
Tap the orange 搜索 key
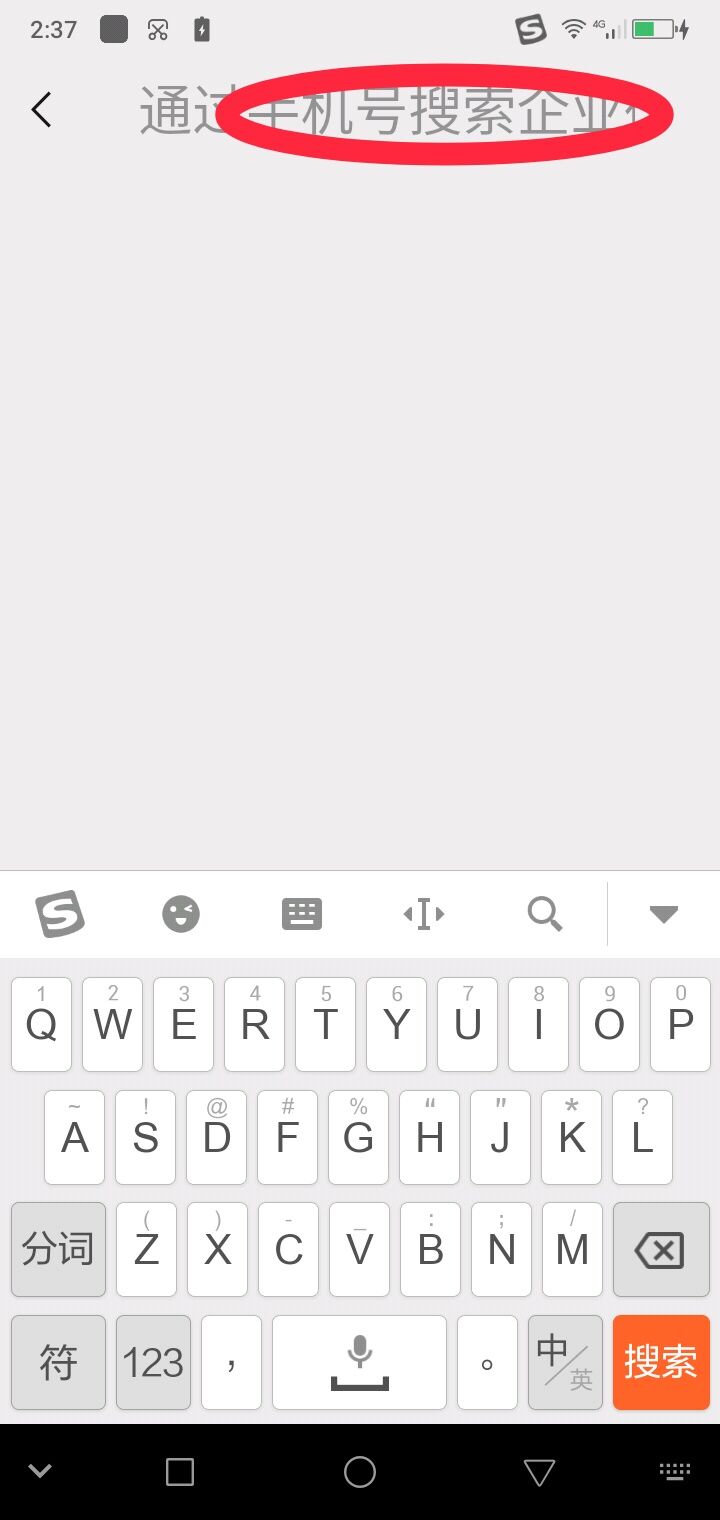click(661, 1362)
